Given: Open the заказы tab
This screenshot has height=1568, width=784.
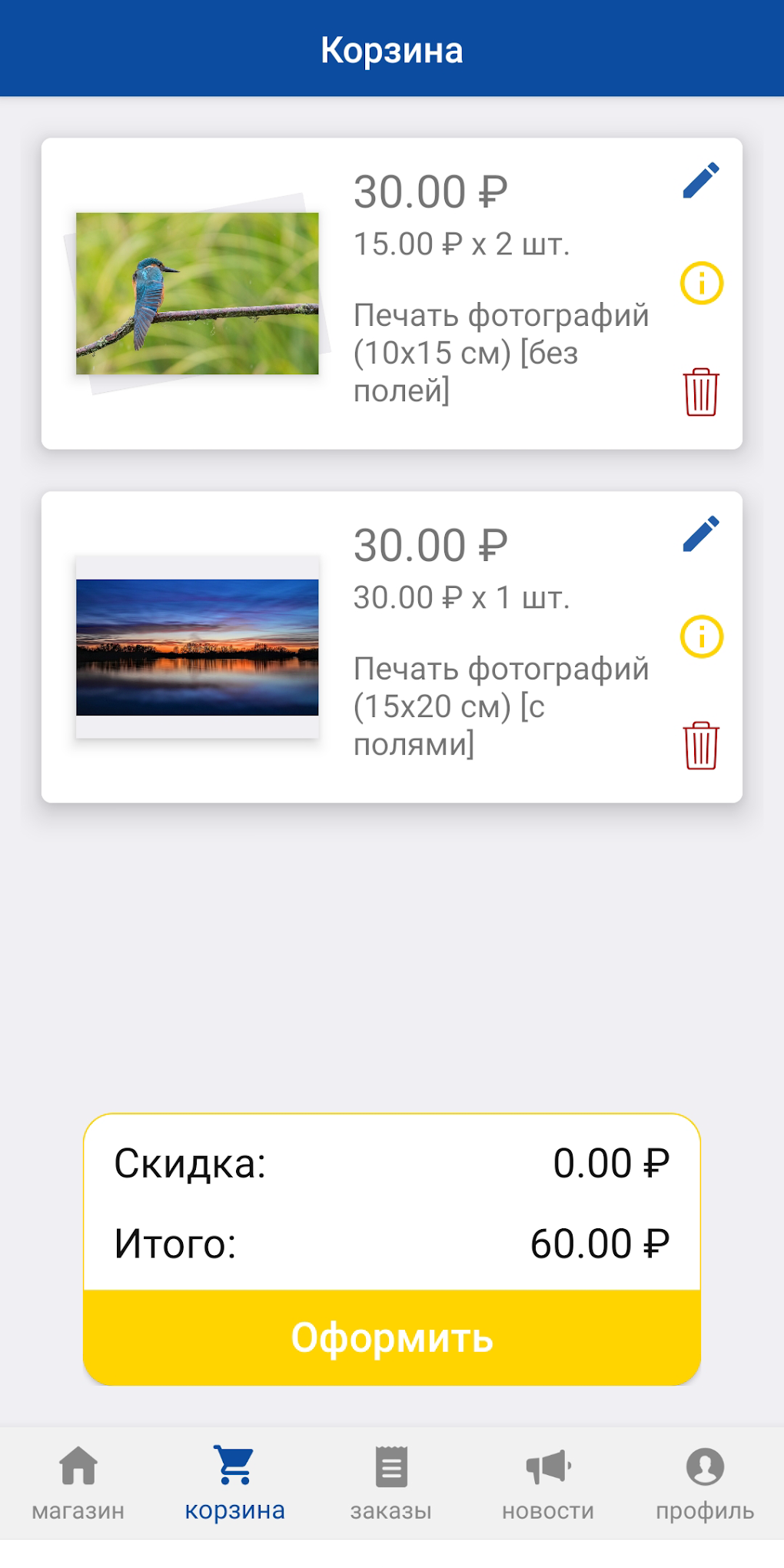Looking at the screenshot, I should click(x=391, y=1483).
